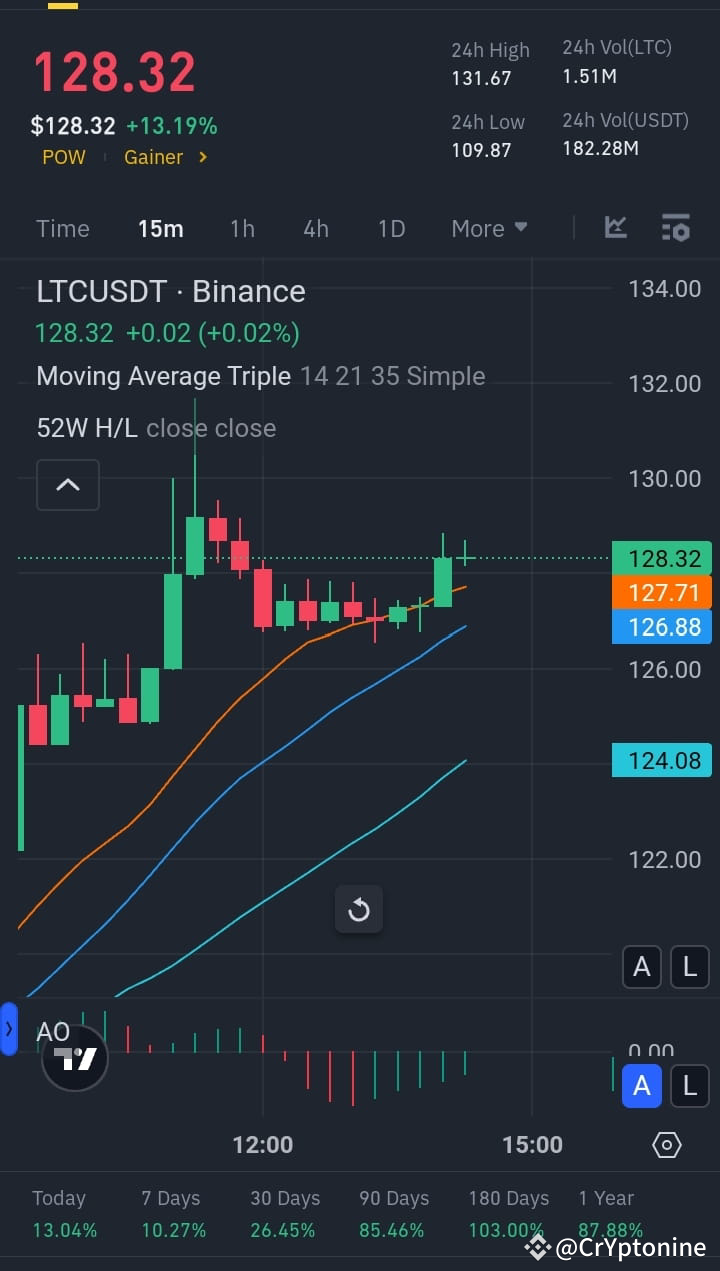This screenshot has width=720, height=1271.
Task: Toggle the highlighted A button on AO panel
Action: pyautogui.click(x=642, y=1086)
